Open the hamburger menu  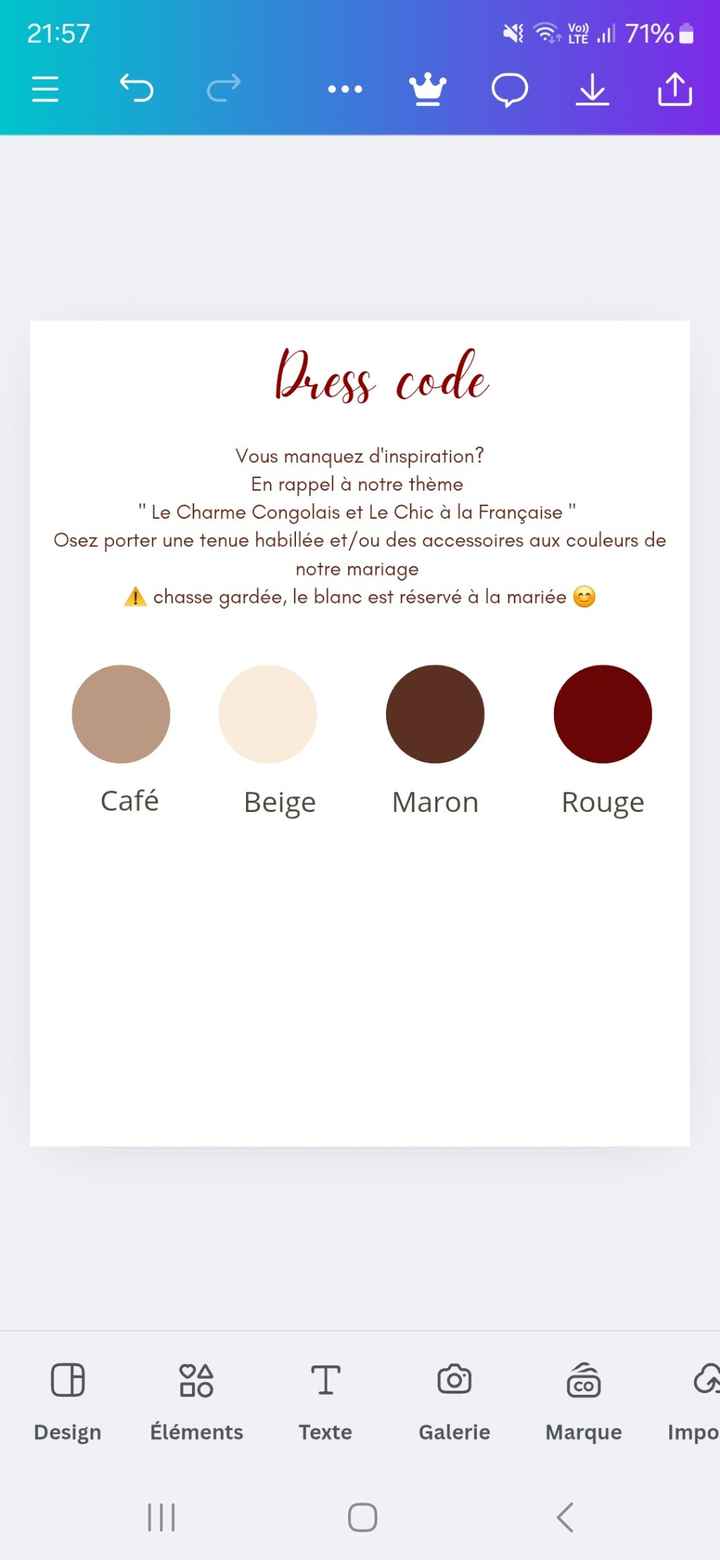(45, 89)
